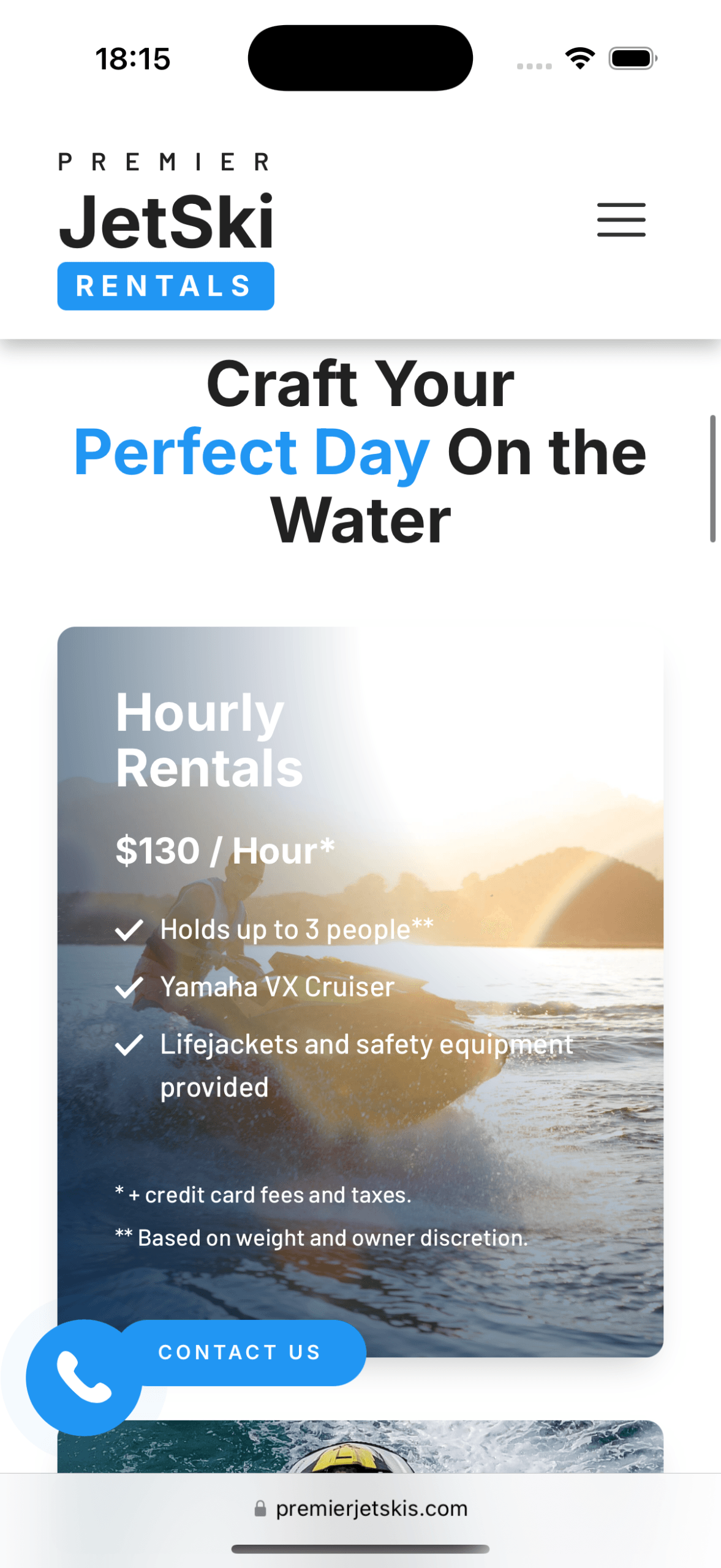The width and height of the screenshot is (721, 1568).
Task: Open the Hourly Rentals card
Action: click(x=360, y=980)
